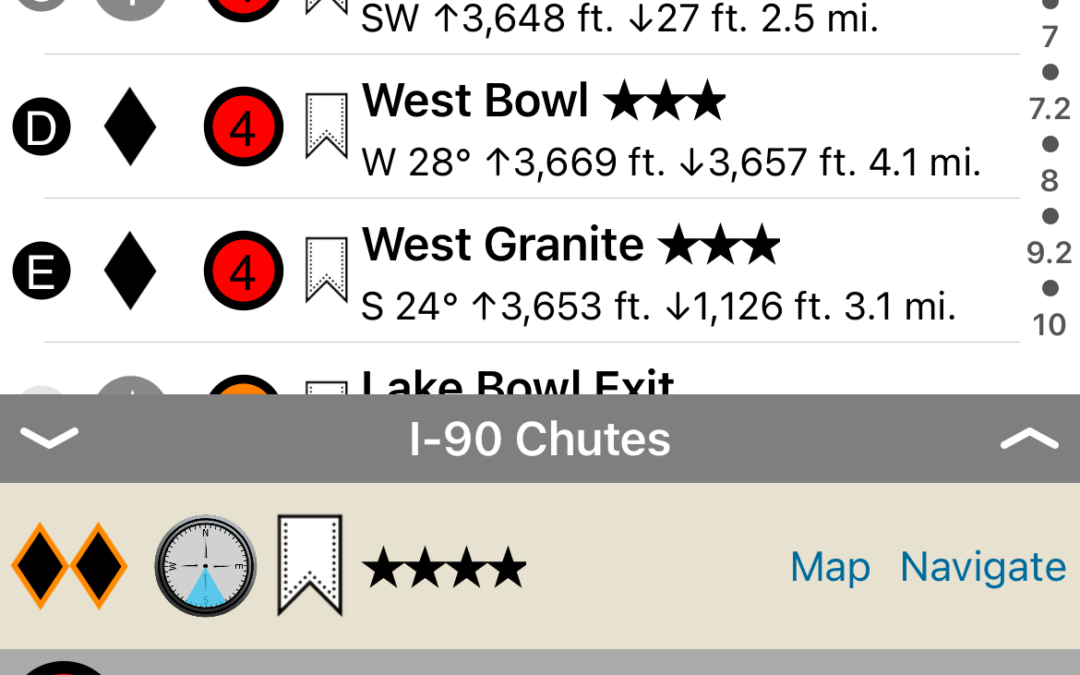Screen dimensions: 1080x675
Task: Jump to index 7.2 in the side index
Action: point(1049,109)
